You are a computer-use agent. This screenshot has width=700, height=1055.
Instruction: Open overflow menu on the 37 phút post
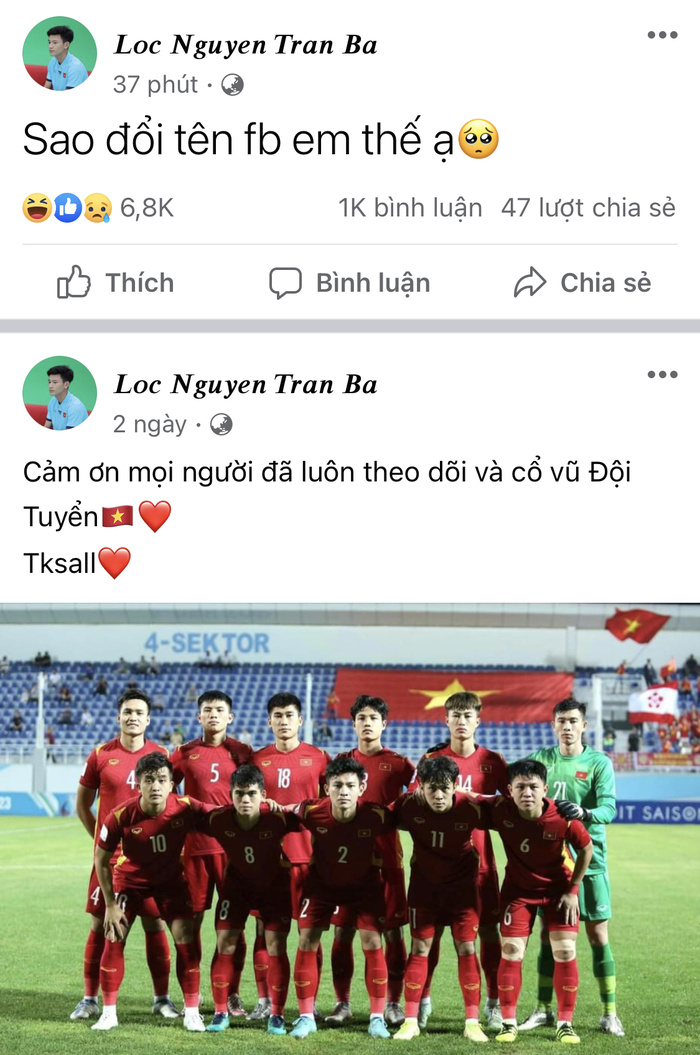[x=661, y=35]
